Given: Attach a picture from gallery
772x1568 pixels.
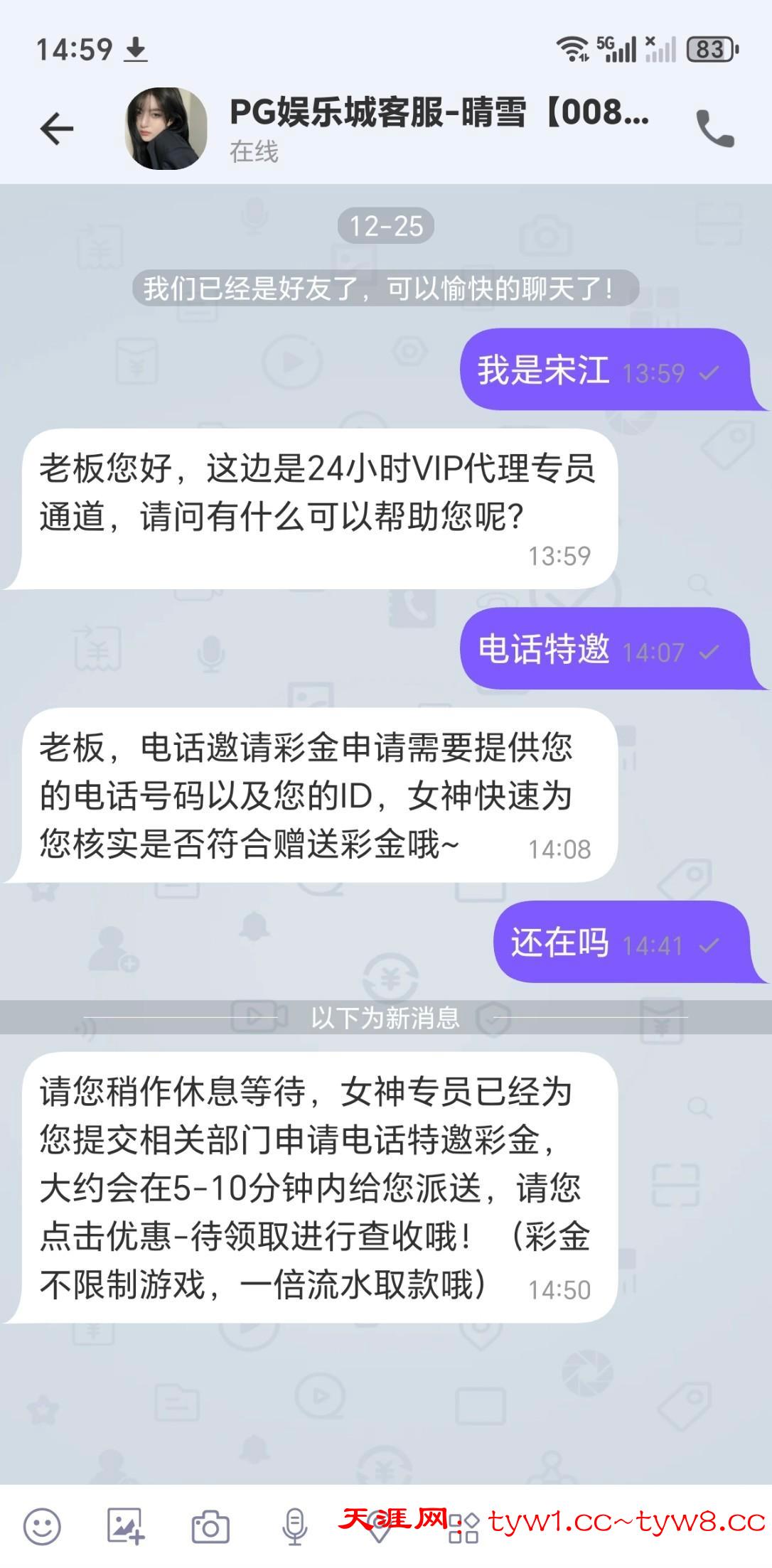Looking at the screenshot, I should (125, 1525).
